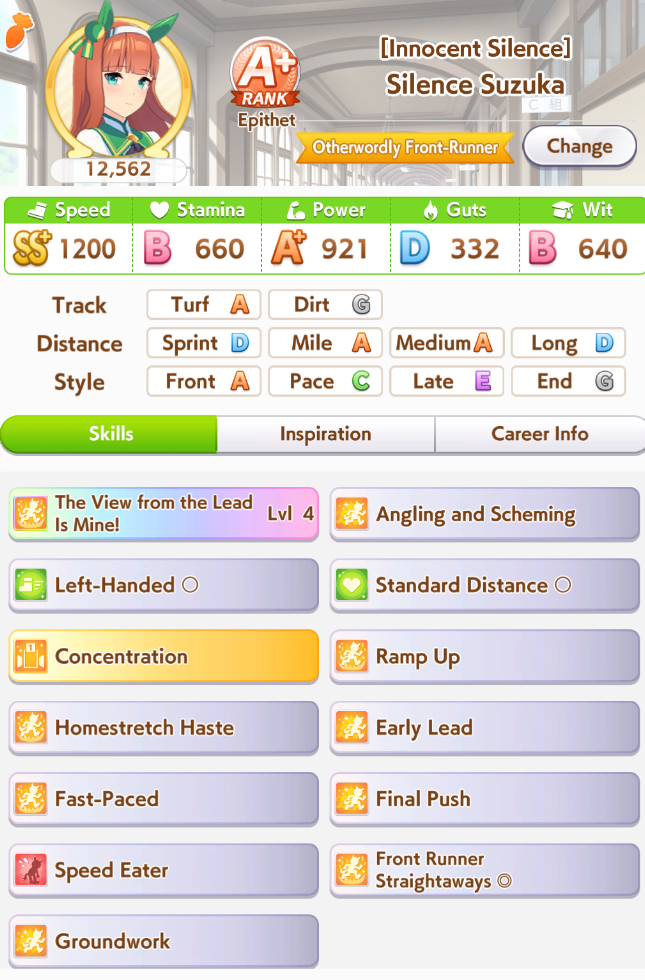Check the Early Lead skill
Image resolution: width=645 pixels, height=980 pixels.
[x=484, y=728]
